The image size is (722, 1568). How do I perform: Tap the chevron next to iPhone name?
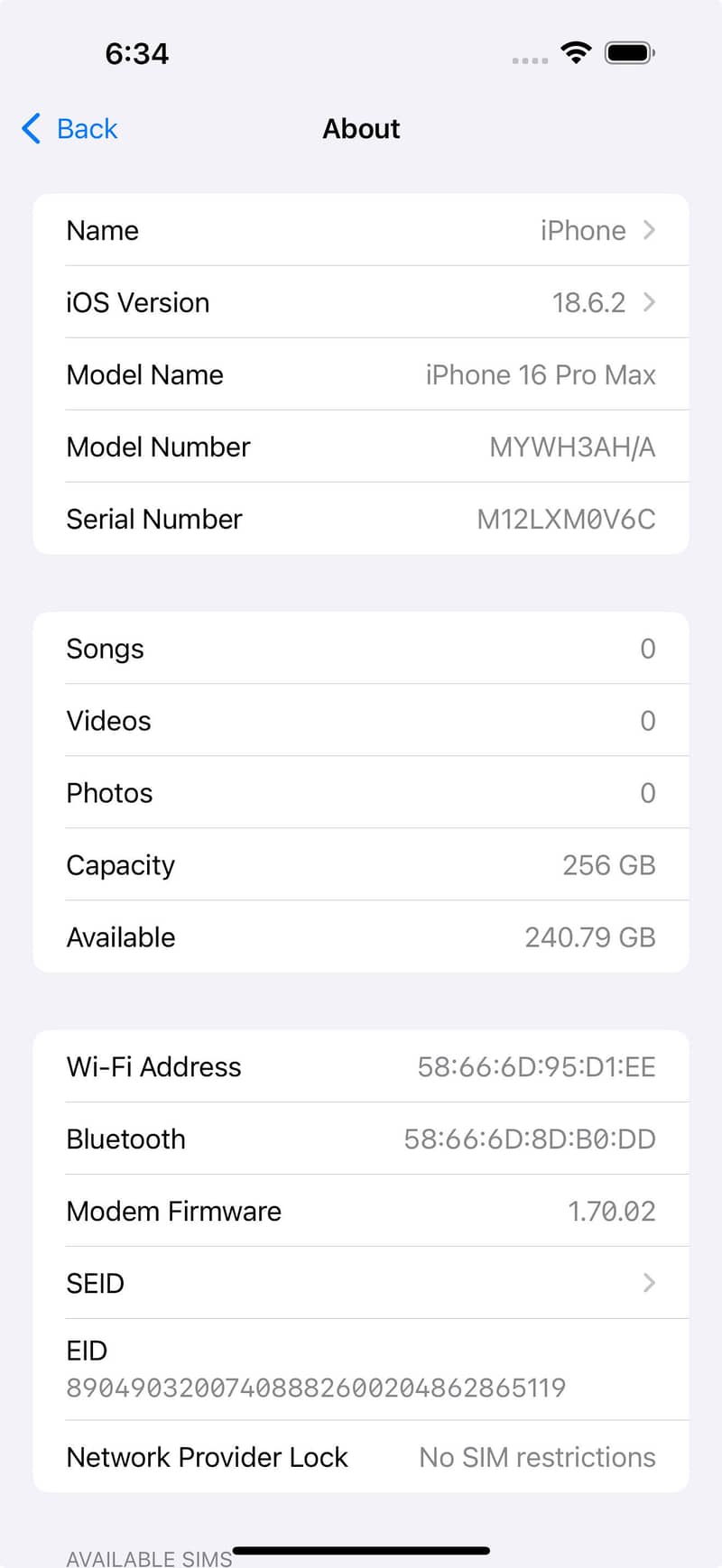(649, 230)
